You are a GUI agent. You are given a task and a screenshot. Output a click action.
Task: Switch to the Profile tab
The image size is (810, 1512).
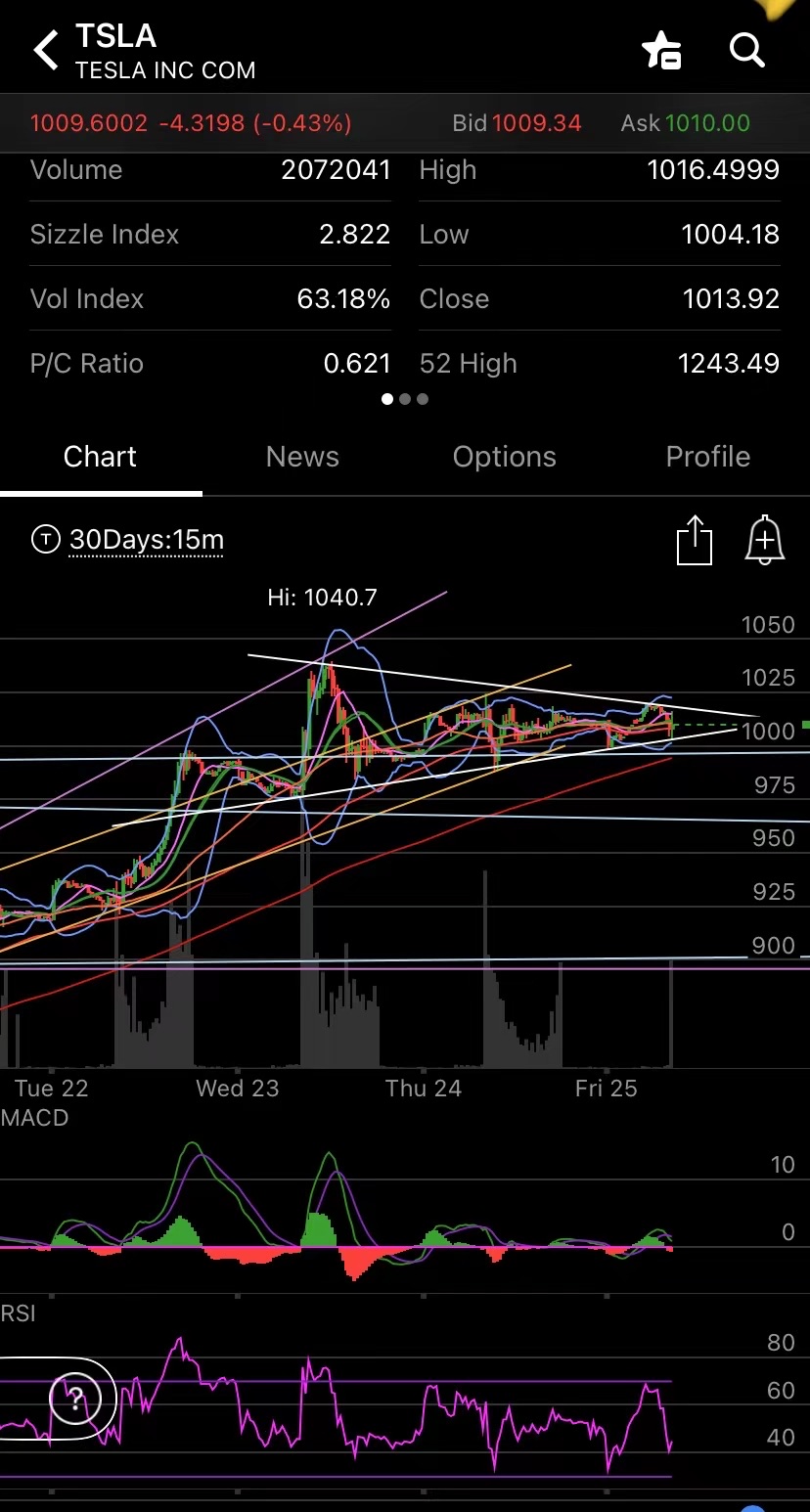click(x=707, y=457)
